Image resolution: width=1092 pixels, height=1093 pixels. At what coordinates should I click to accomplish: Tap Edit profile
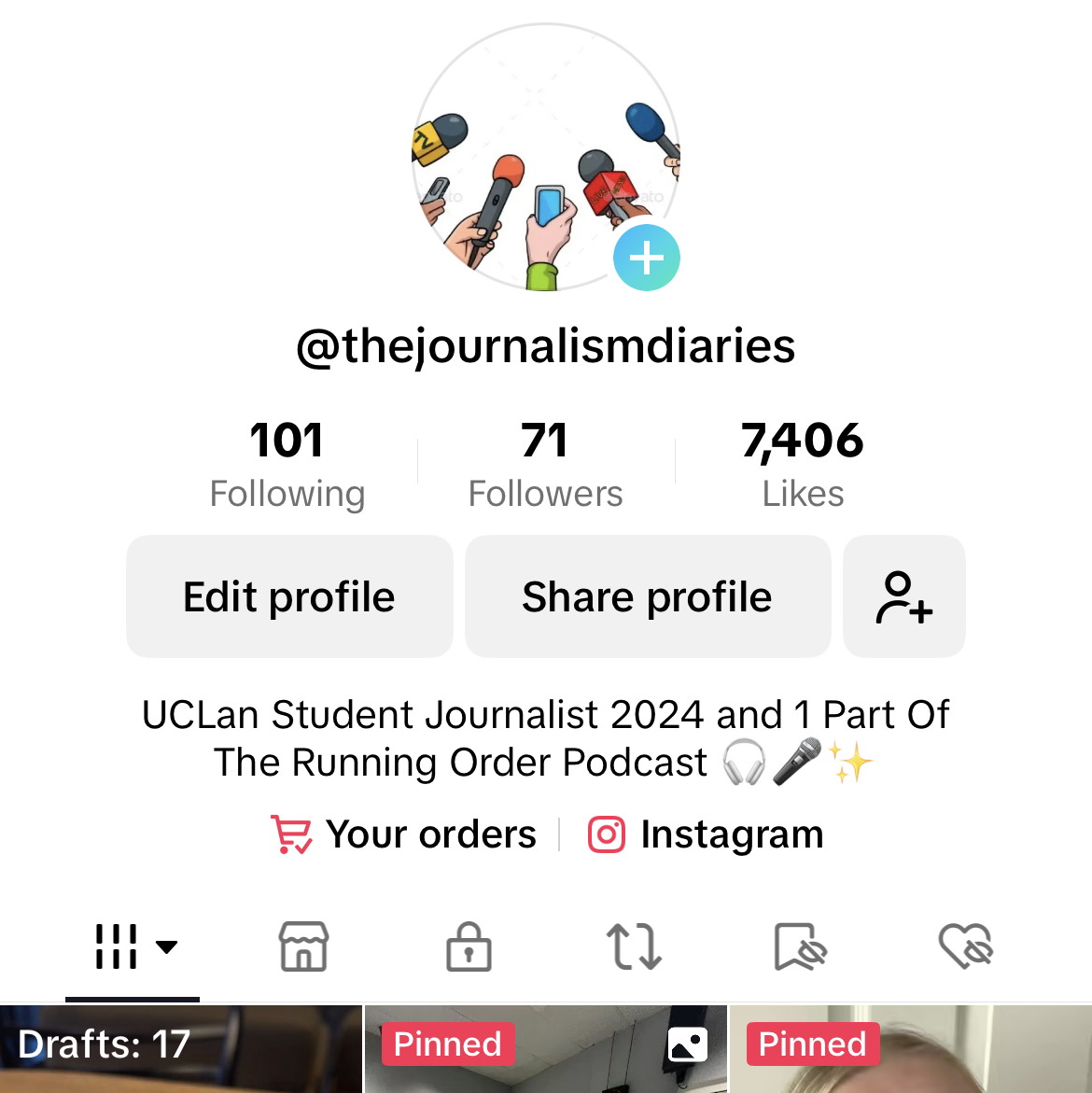pyautogui.click(x=289, y=596)
